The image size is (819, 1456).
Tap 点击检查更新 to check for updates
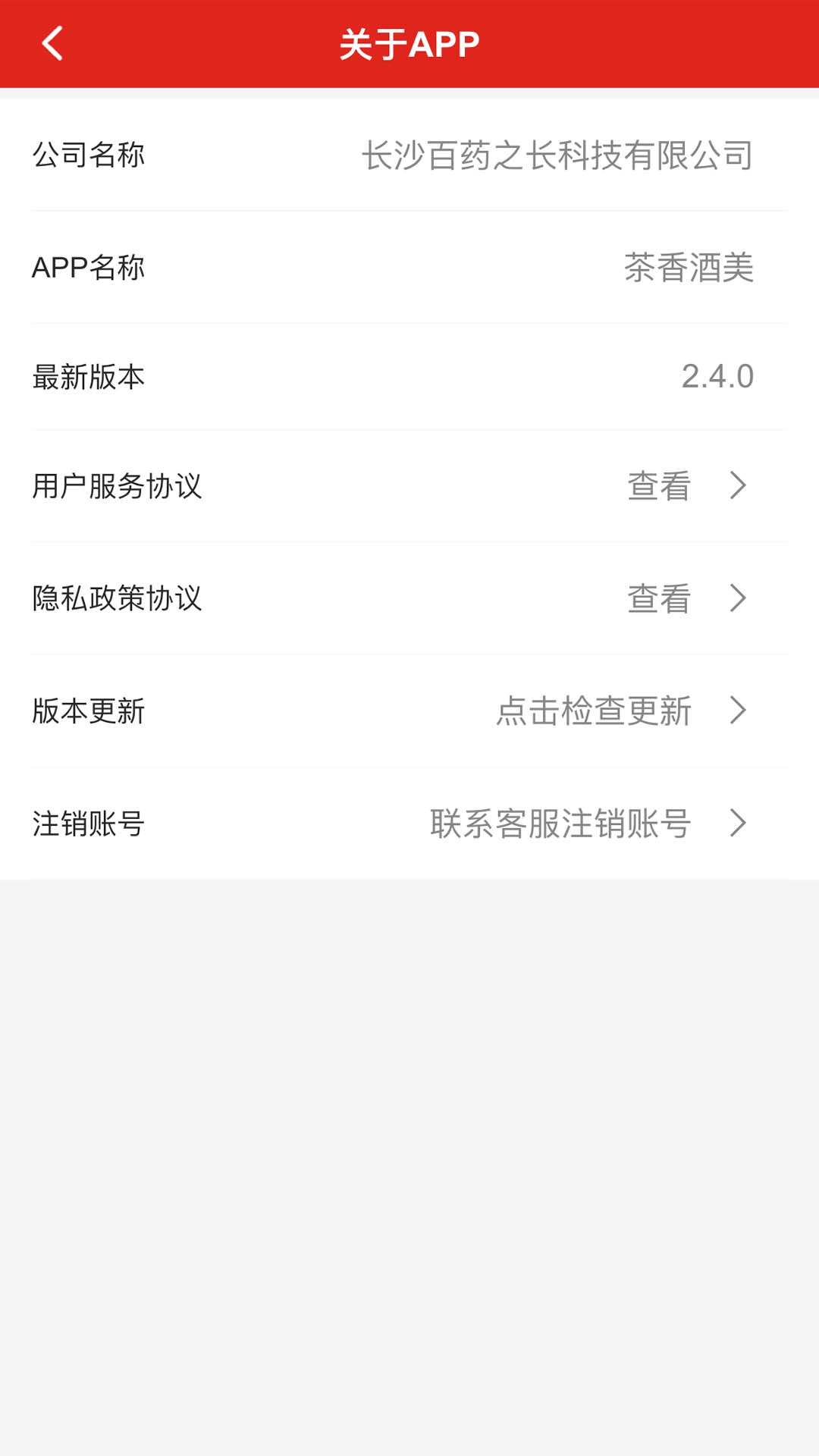(594, 711)
